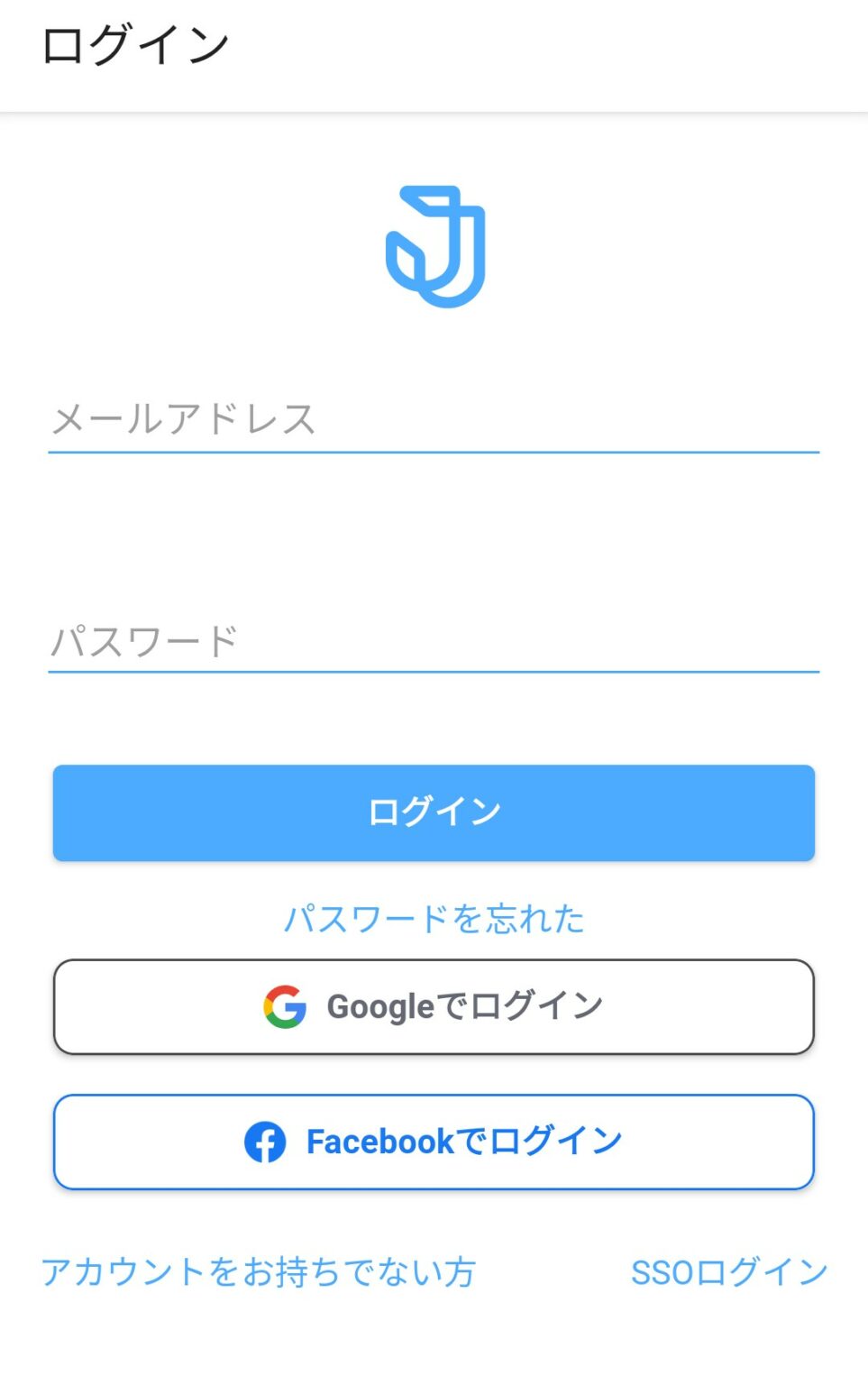Open the アカウントをお持ちでない方 signup link
868x1385 pixels.
tap(259, 1272)
